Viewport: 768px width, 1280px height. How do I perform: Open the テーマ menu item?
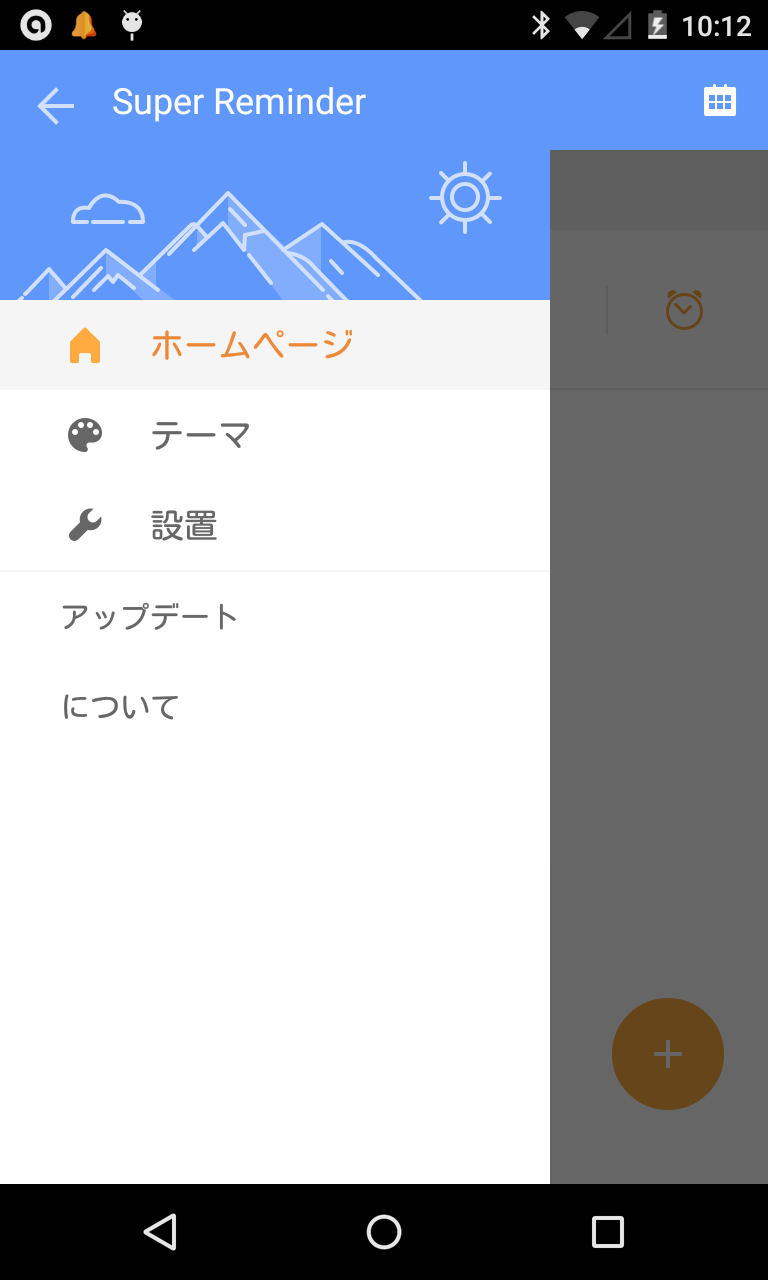pyautogui.click(x=275, y=435)
